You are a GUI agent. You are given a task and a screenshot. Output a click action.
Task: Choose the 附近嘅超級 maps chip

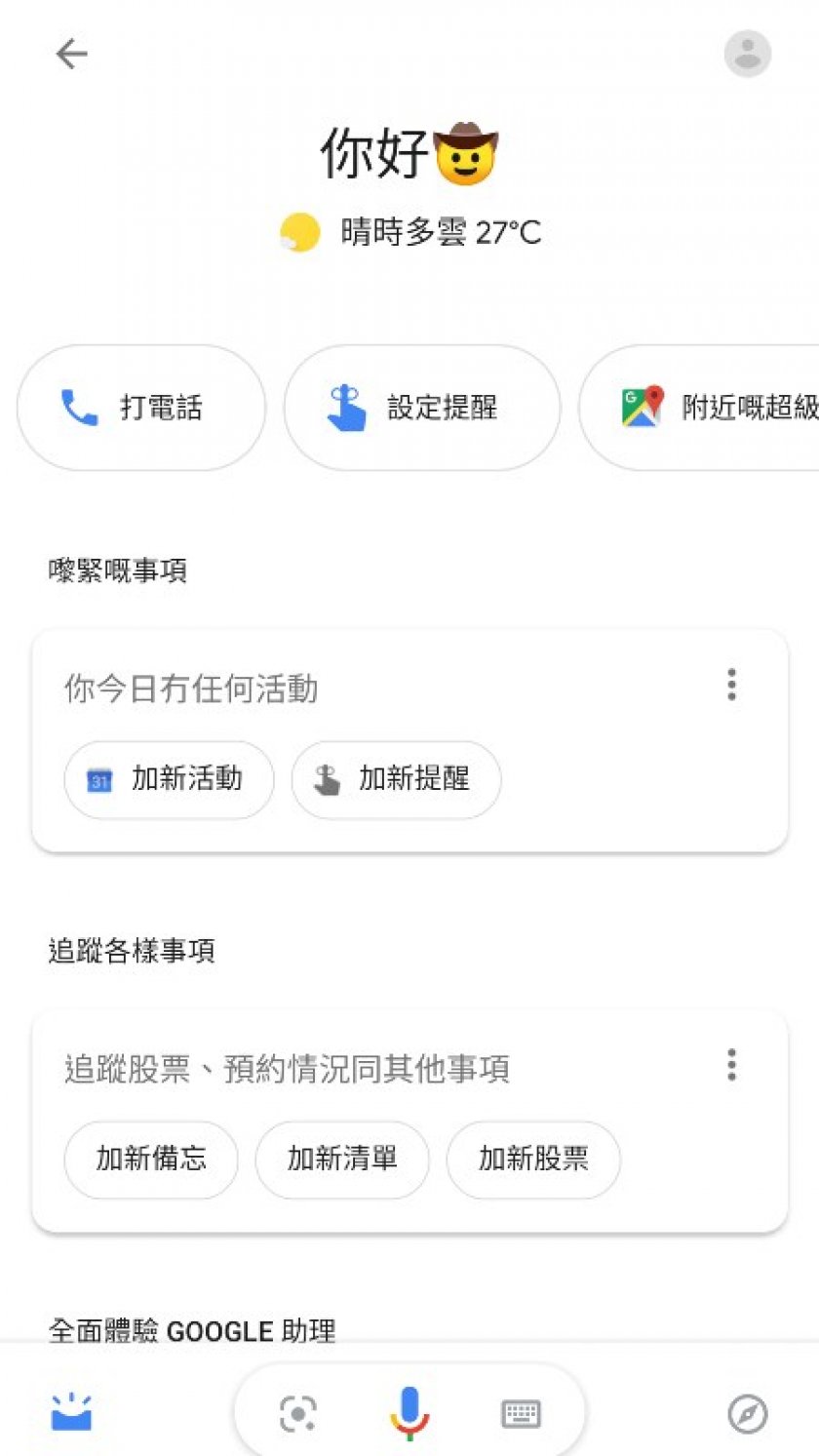[699, 408]
